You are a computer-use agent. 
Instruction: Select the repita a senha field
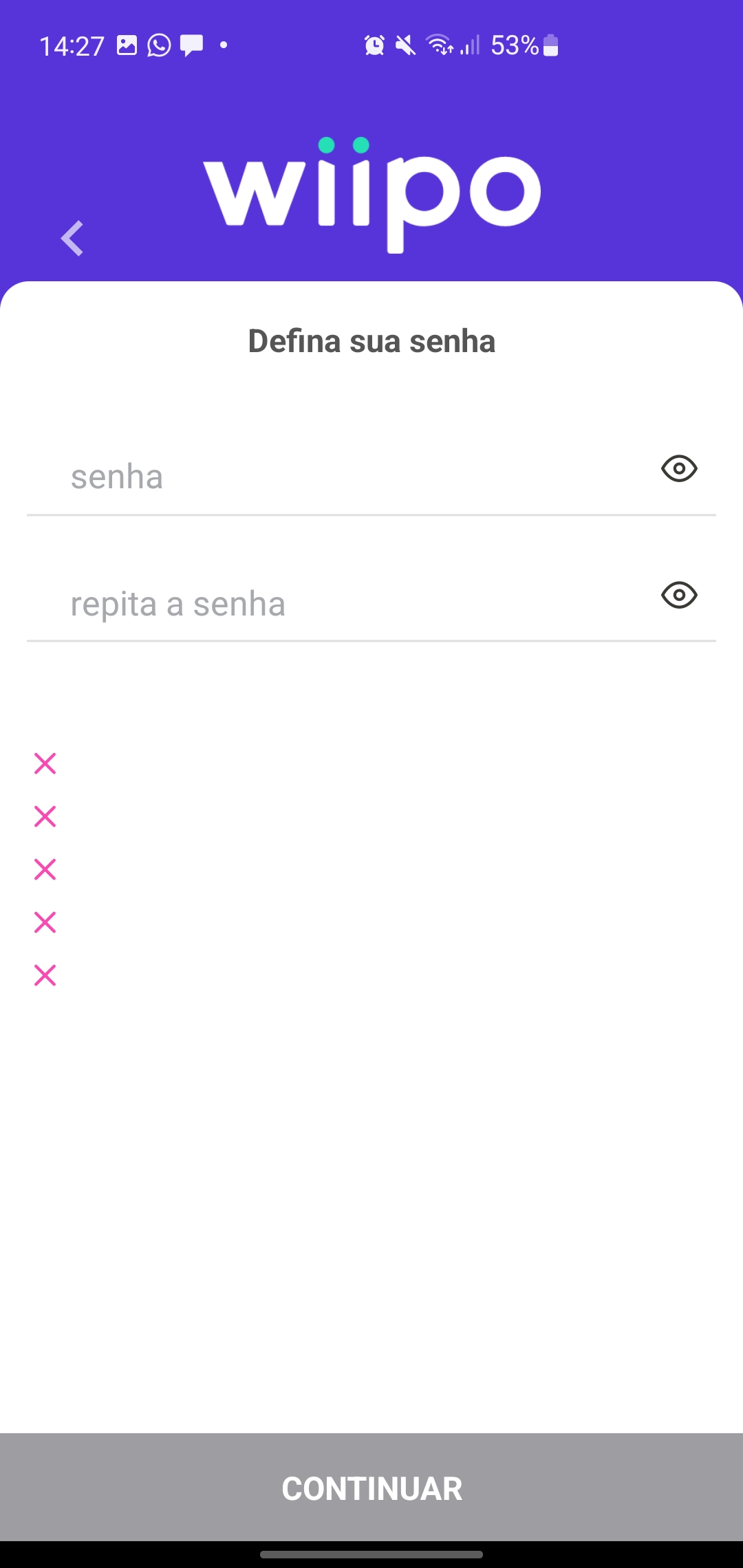(x=344, y=604)
